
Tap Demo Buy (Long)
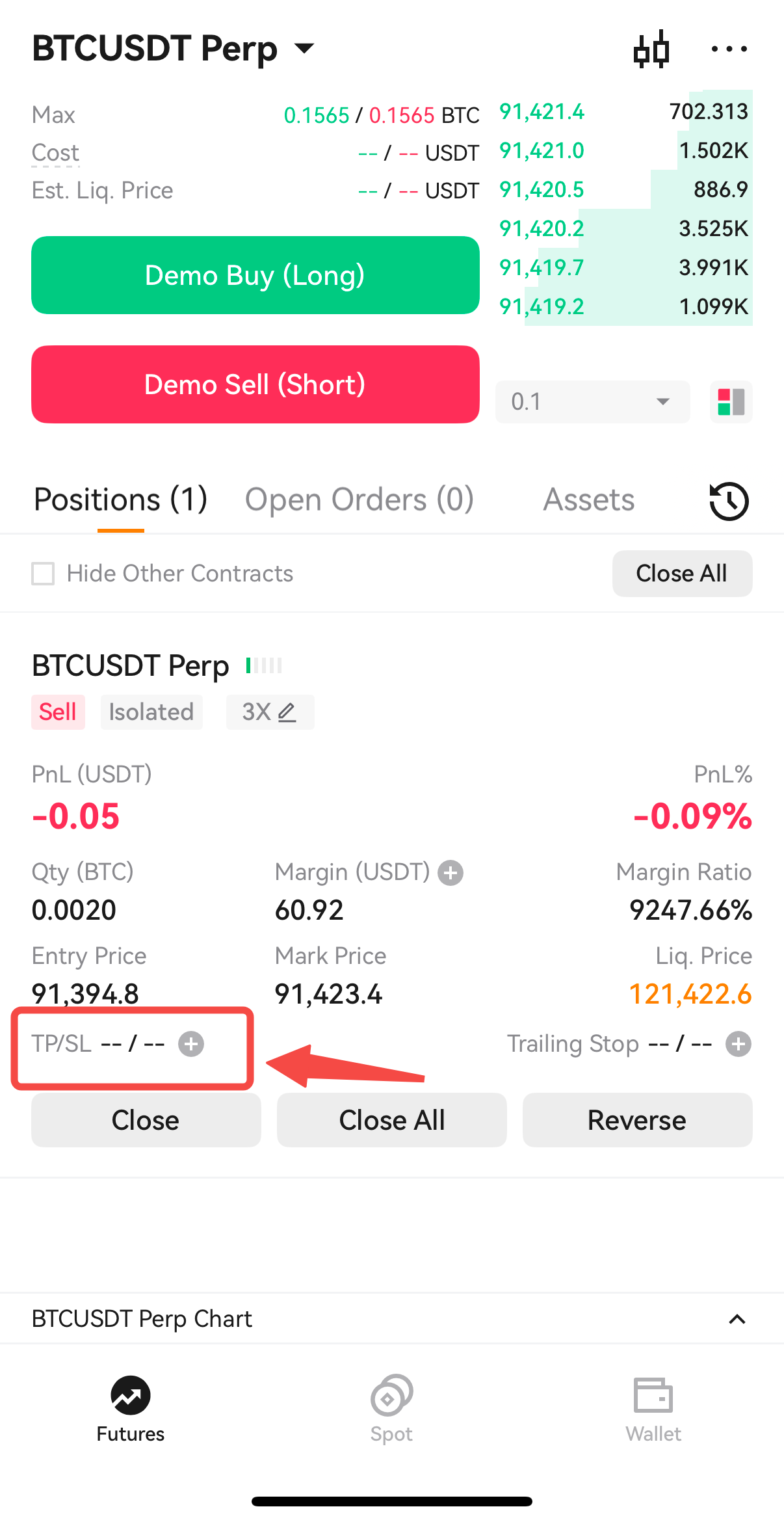click(x=255, y=275)
